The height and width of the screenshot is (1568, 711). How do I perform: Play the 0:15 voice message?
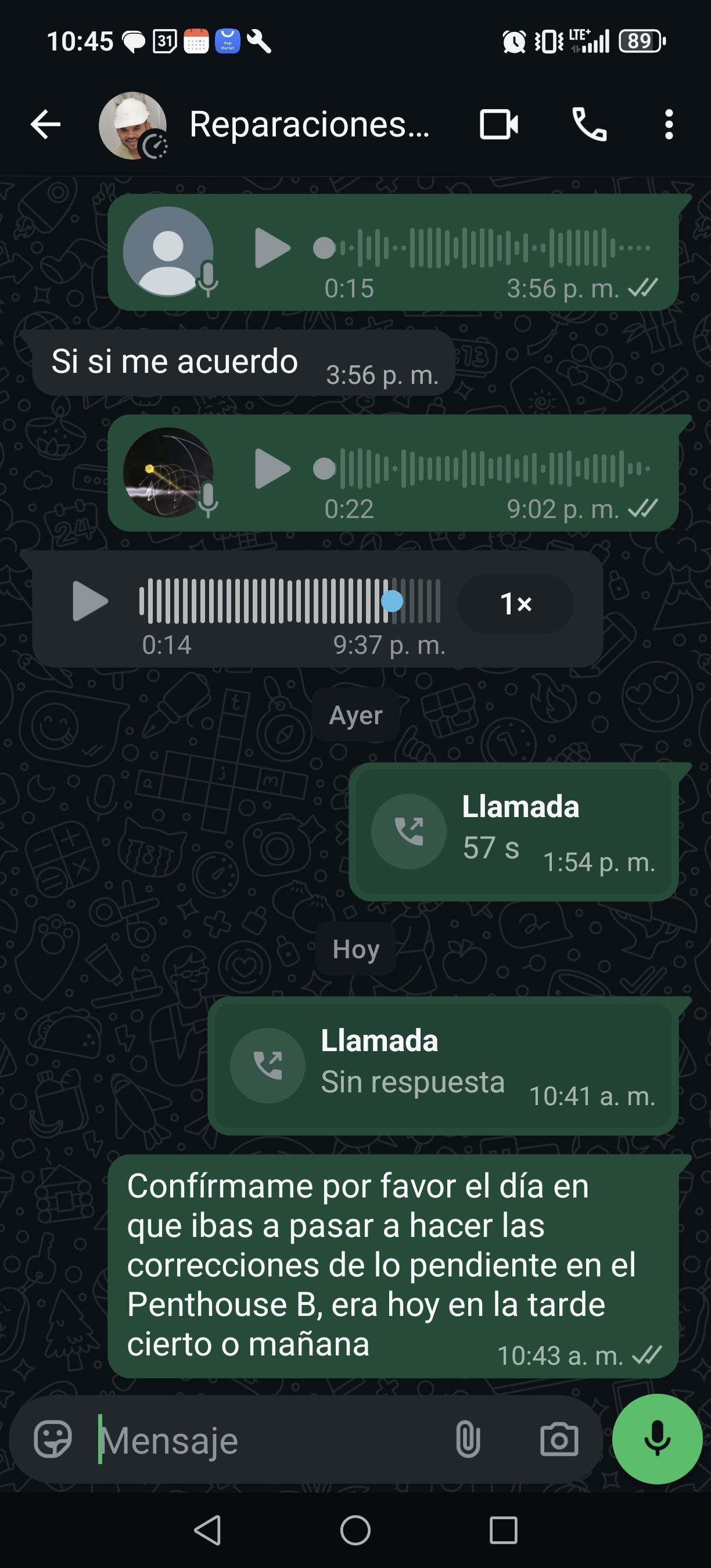point(272,249)
